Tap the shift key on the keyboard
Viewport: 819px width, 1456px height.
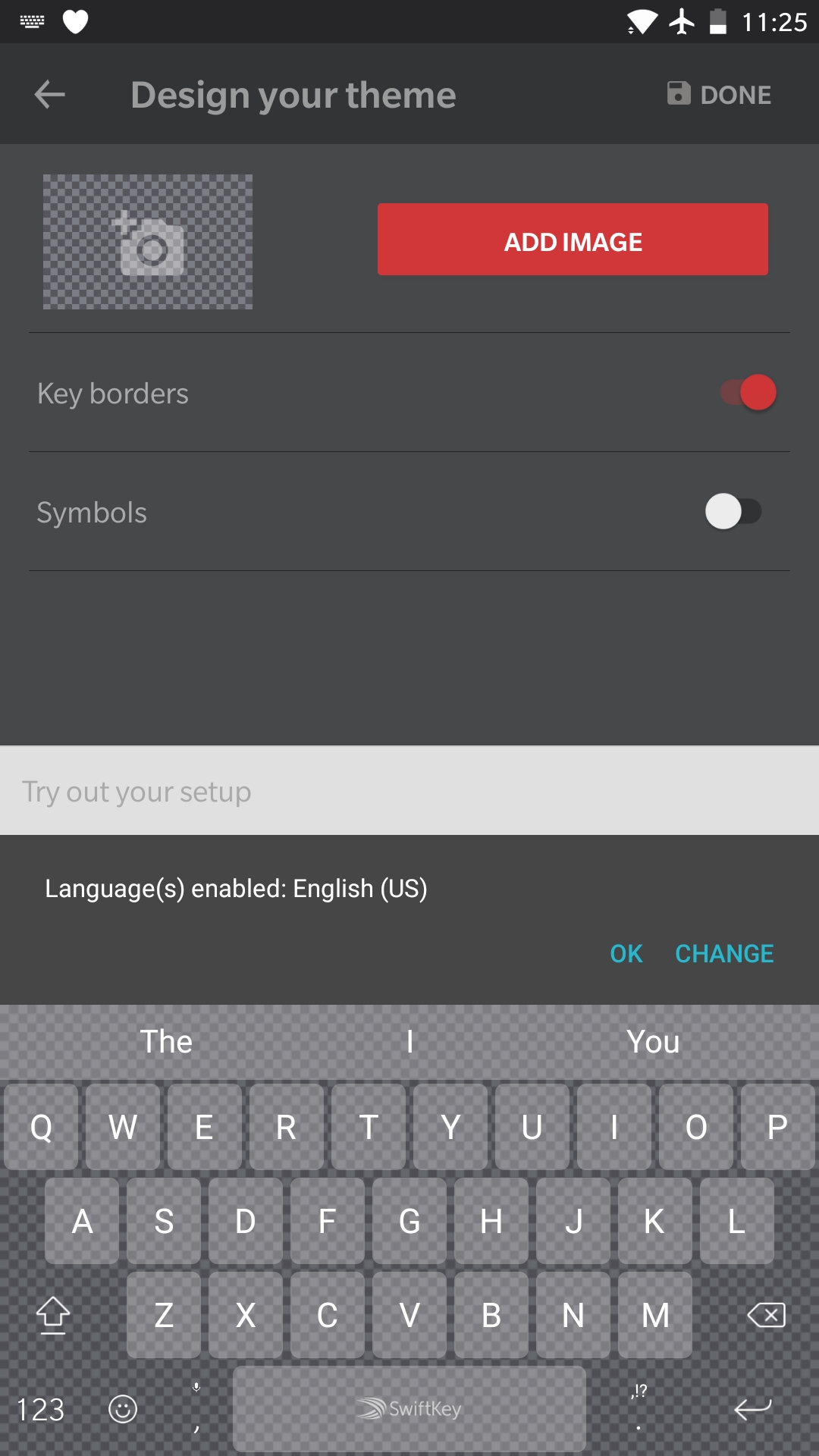pos(53,1315)
